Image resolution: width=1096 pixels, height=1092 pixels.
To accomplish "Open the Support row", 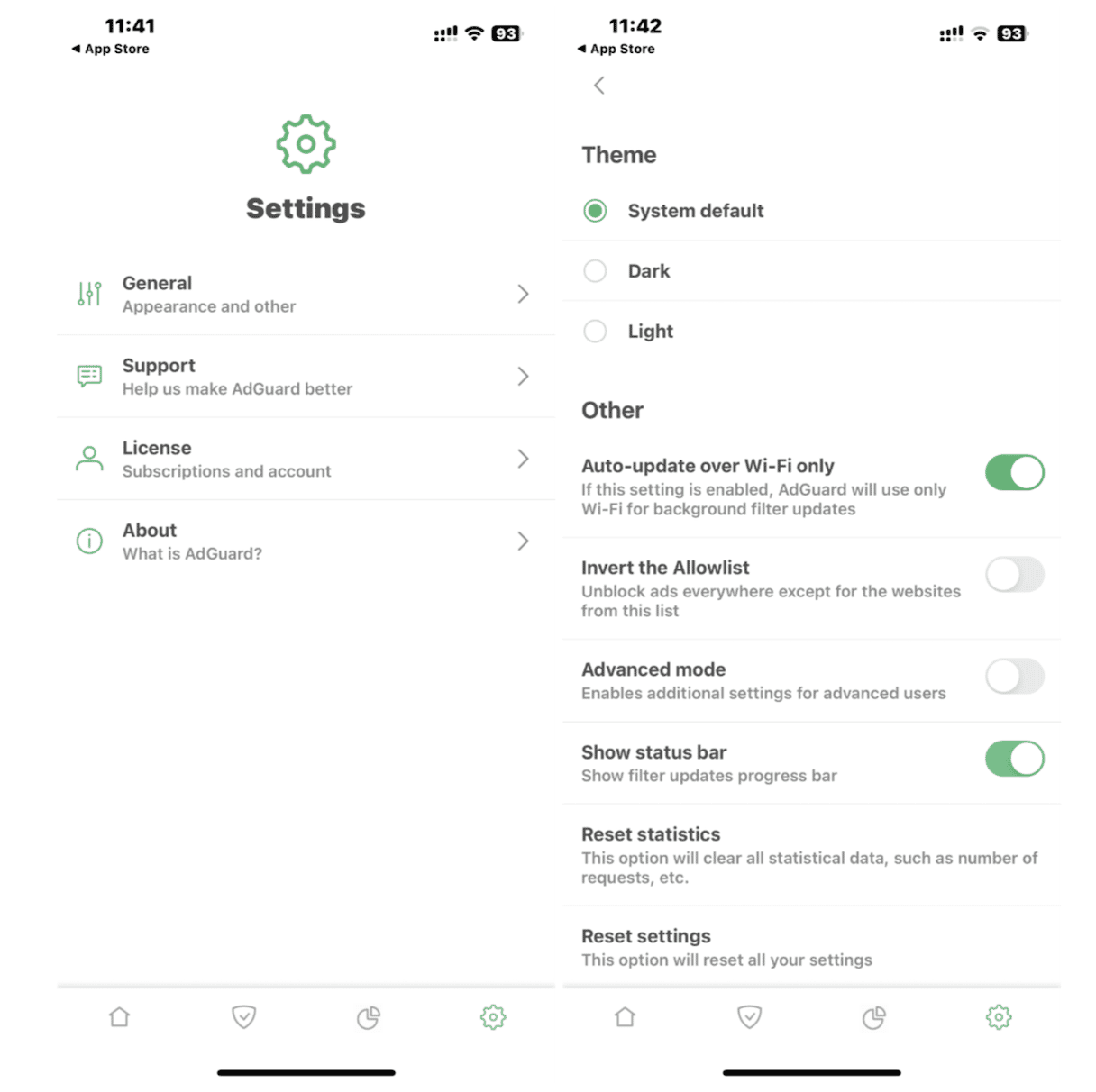I will (305, 377).
